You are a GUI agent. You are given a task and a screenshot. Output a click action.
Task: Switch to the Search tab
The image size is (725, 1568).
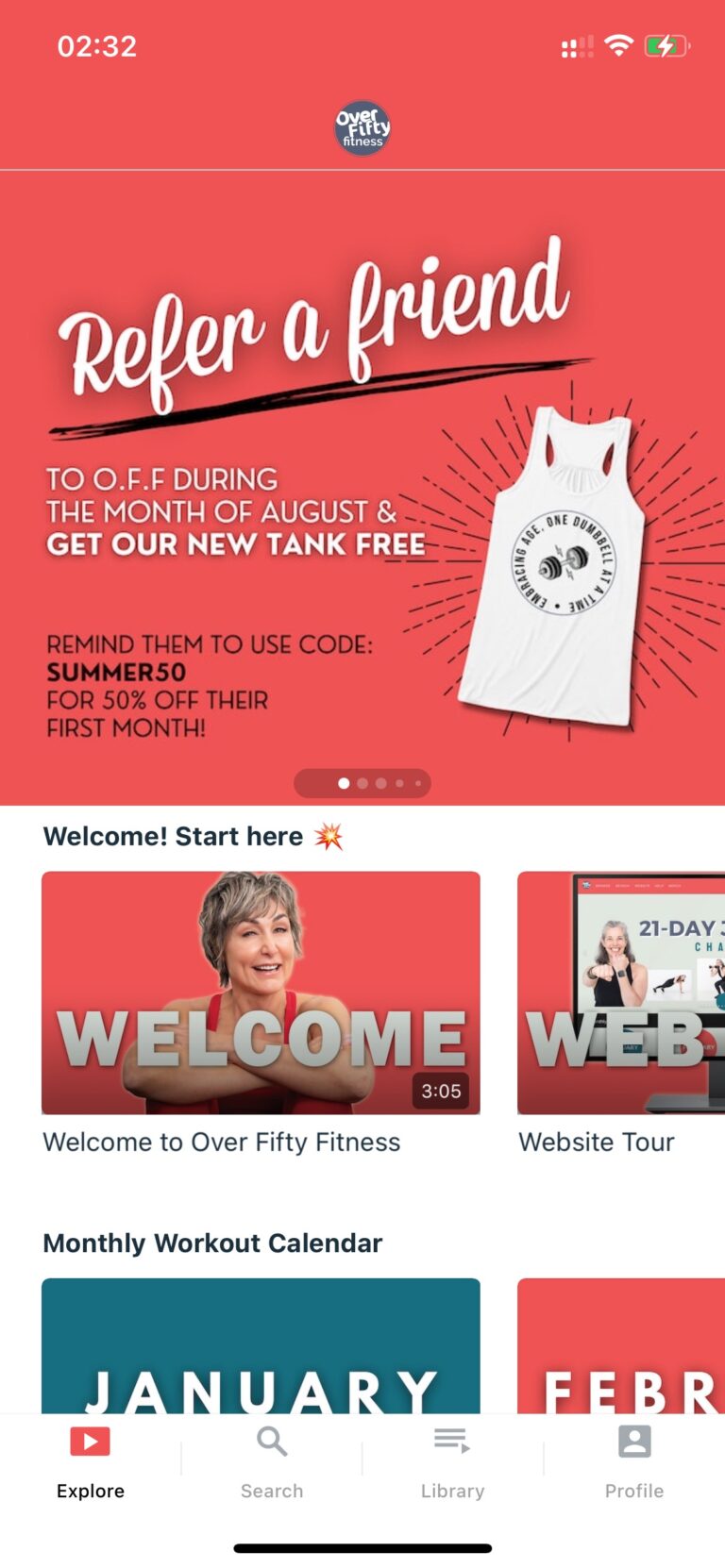(x=272, y=1462)
